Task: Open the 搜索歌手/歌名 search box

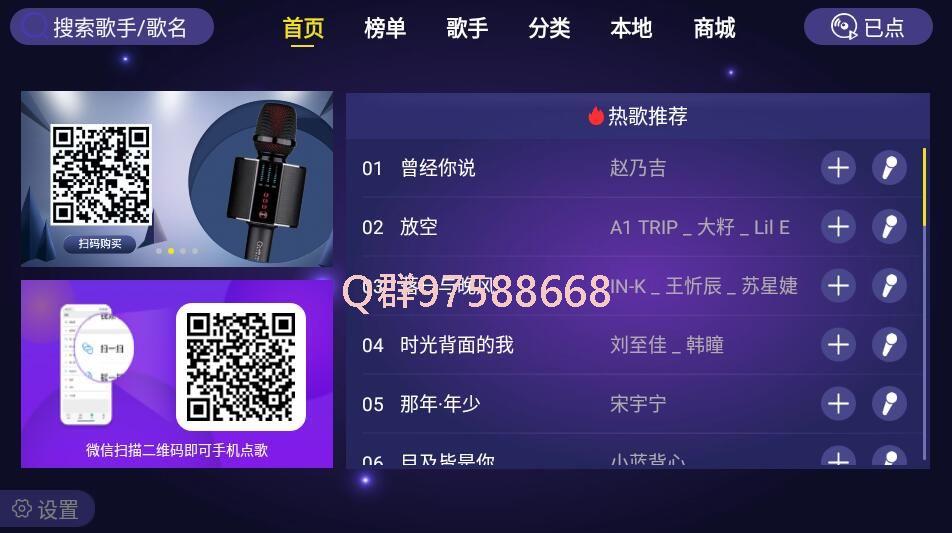Action: click(112, 27)
